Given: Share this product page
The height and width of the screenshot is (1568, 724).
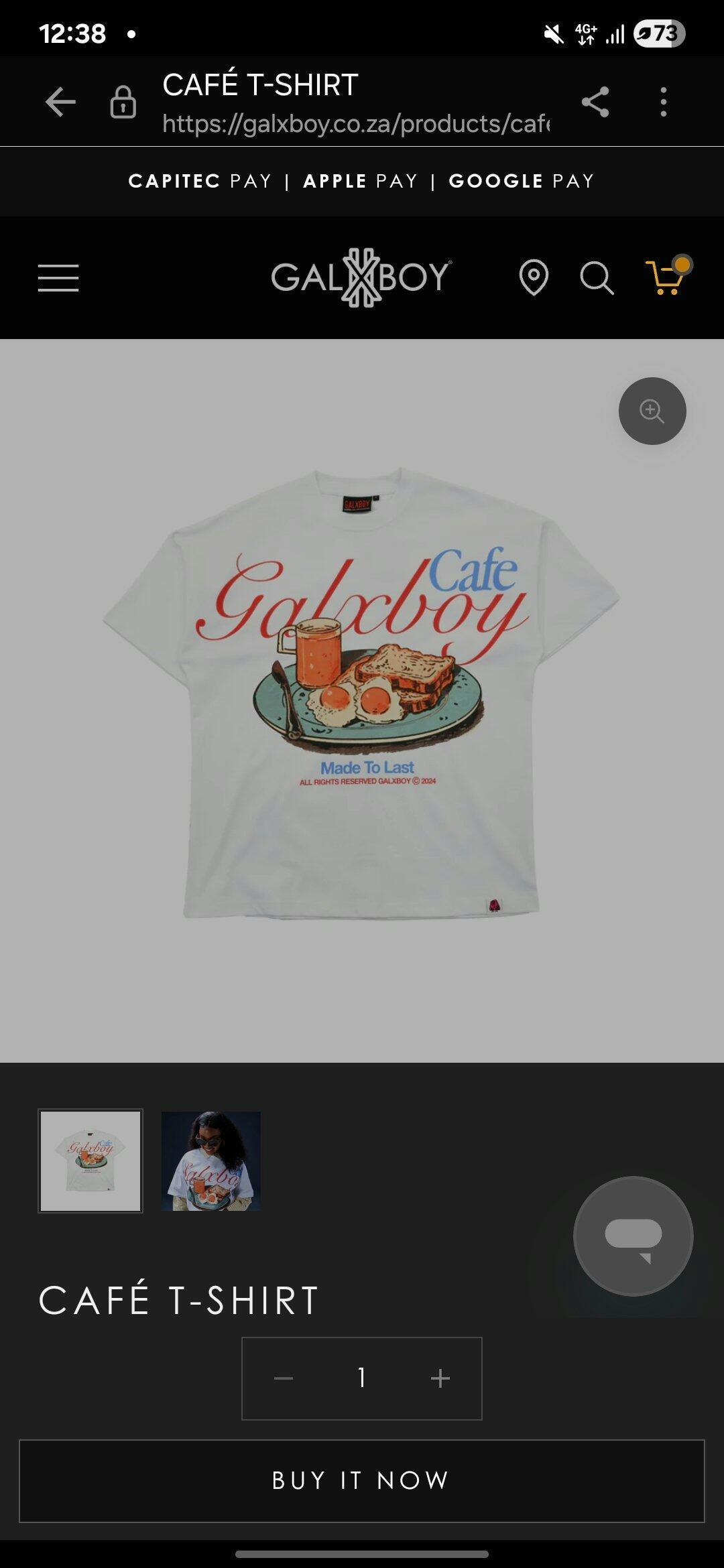Looking at the screenshot, I should tap(595, 102).
